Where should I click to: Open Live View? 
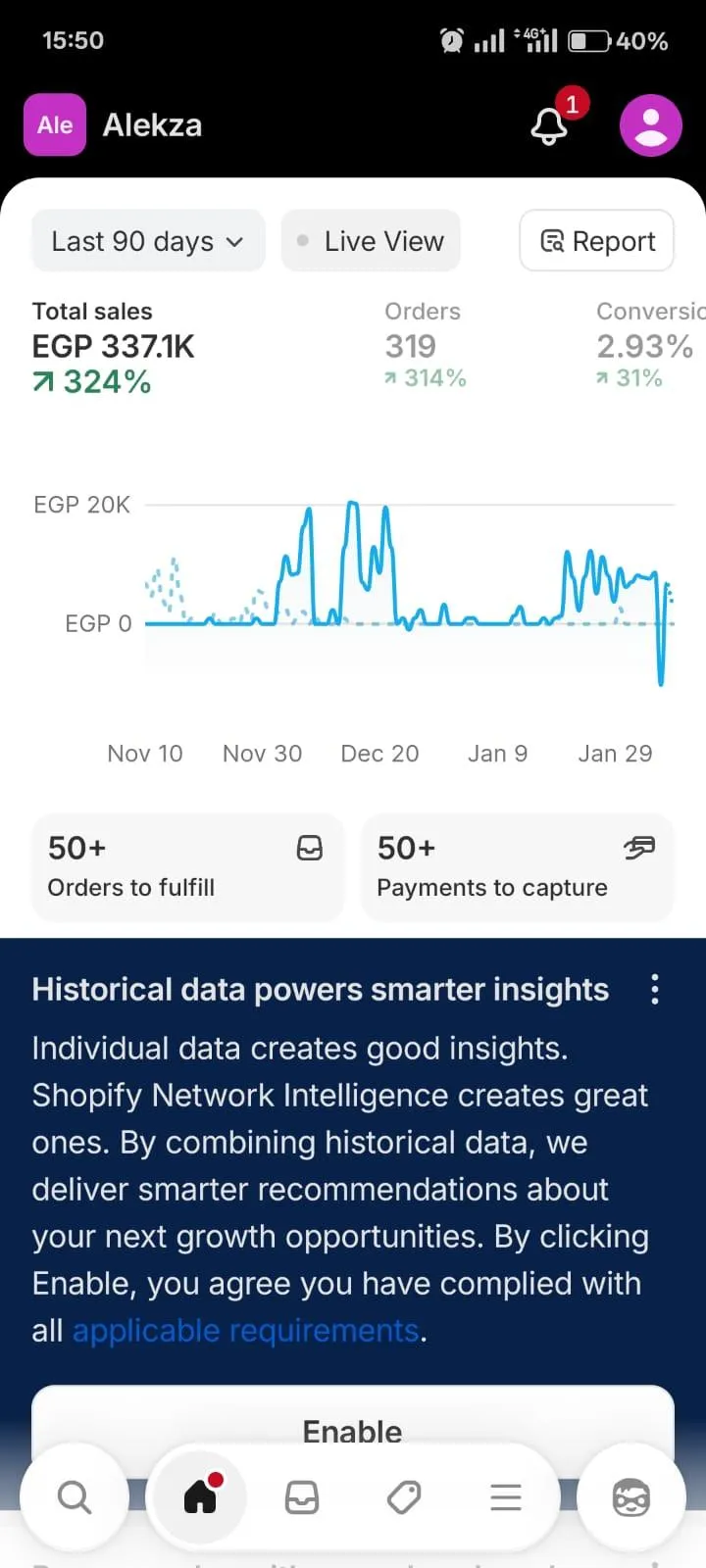[371, 241]
